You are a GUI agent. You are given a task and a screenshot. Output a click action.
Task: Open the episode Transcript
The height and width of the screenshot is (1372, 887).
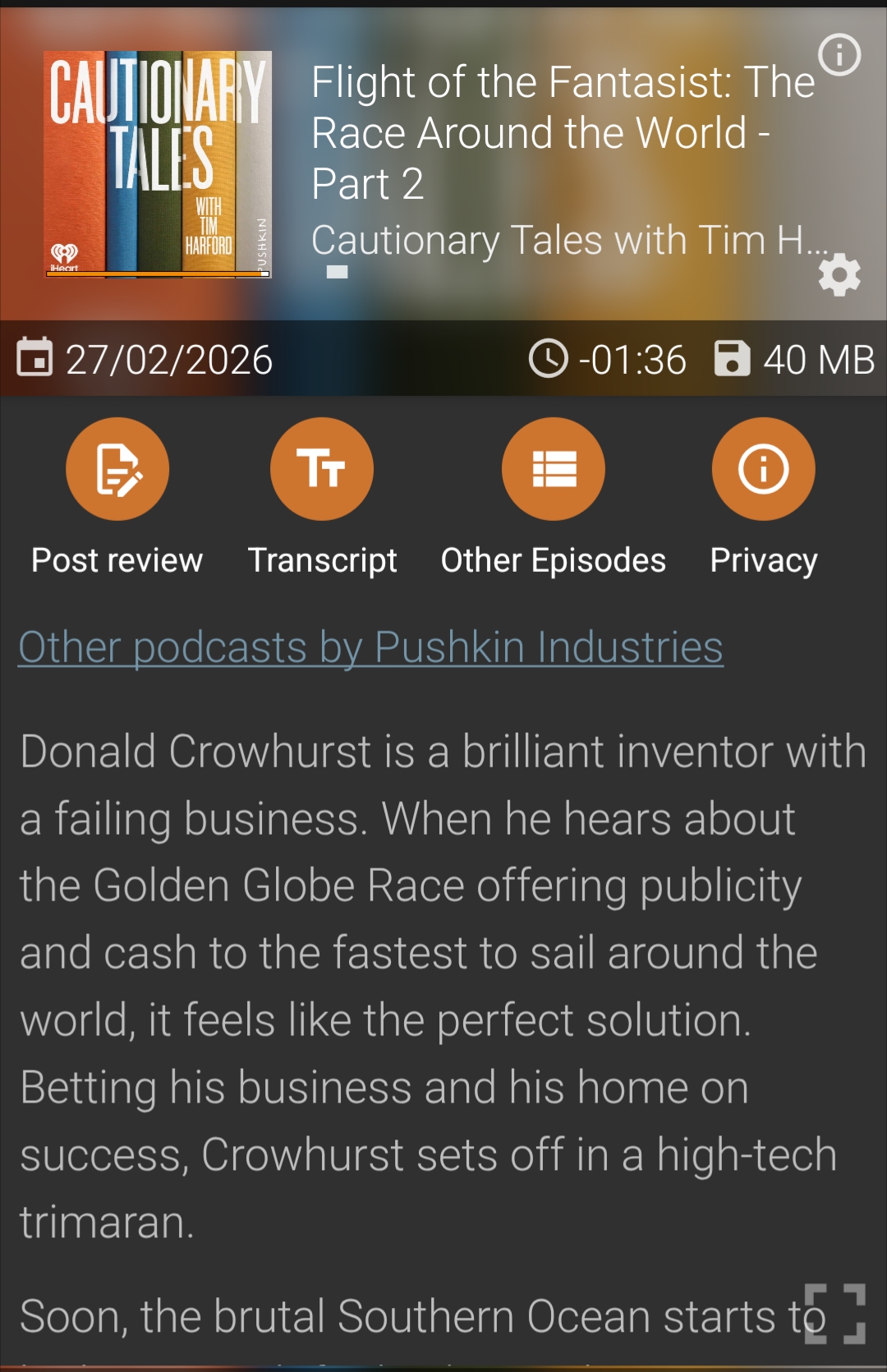(x=322, y=469)
